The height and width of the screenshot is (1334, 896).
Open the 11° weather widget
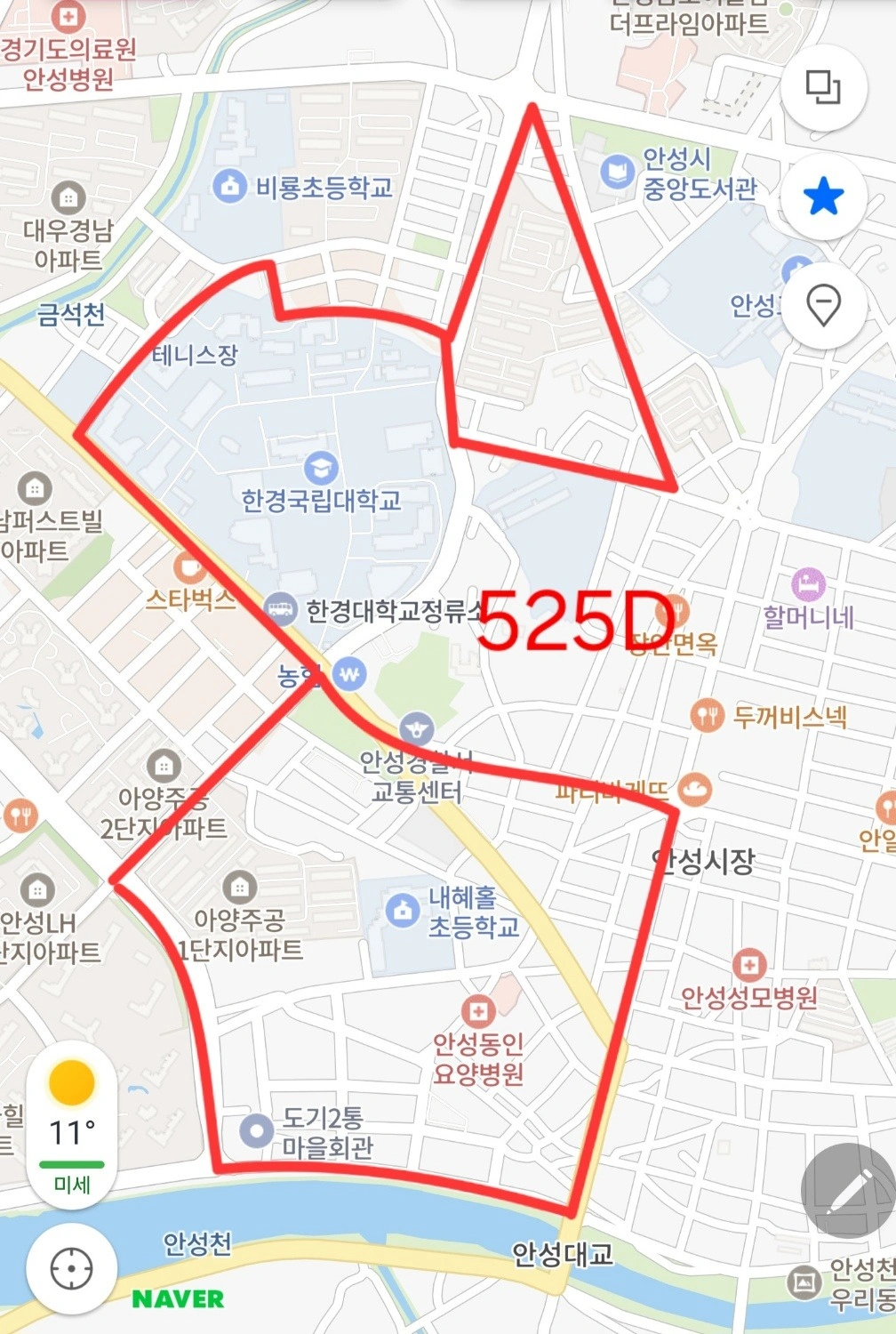(x=72, y=1124)
